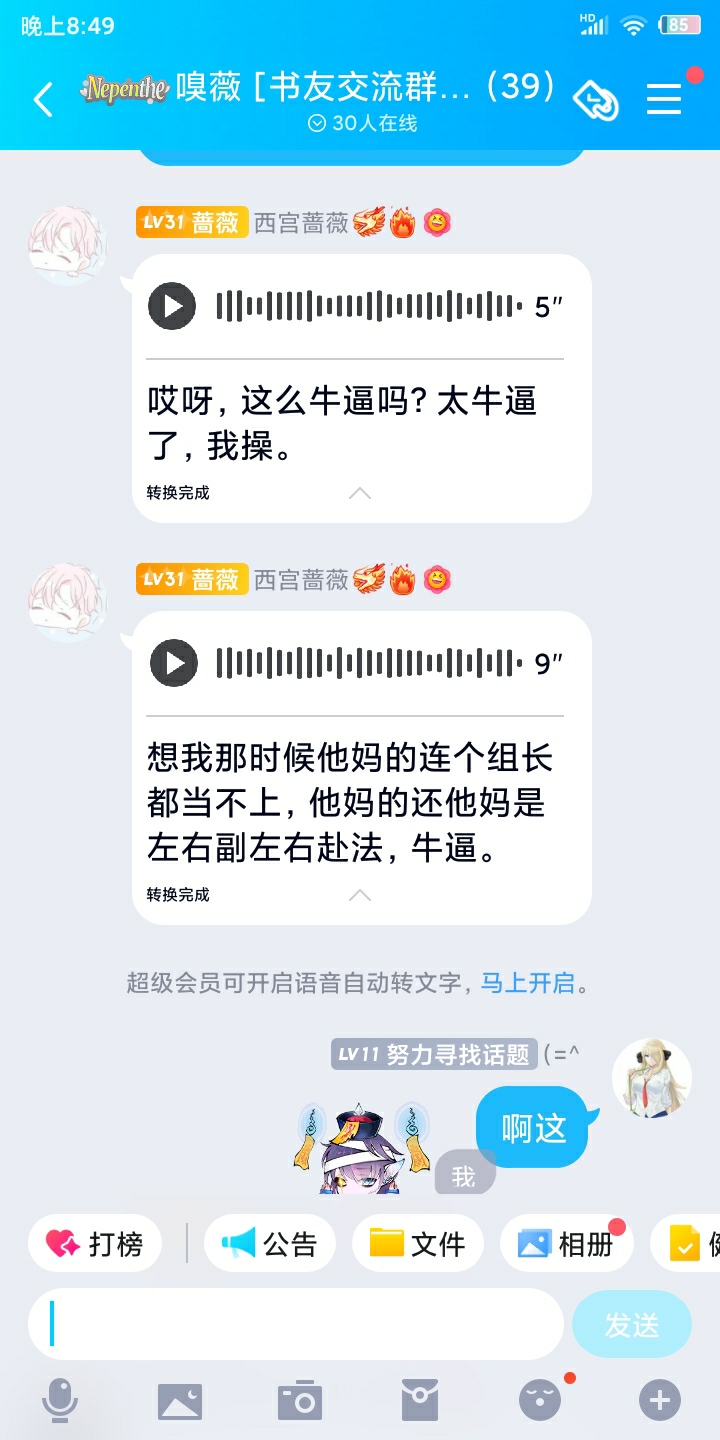Open the camera to take a photo
720x1440 pixels.
pyautogui.click(x=300, y=1401)
